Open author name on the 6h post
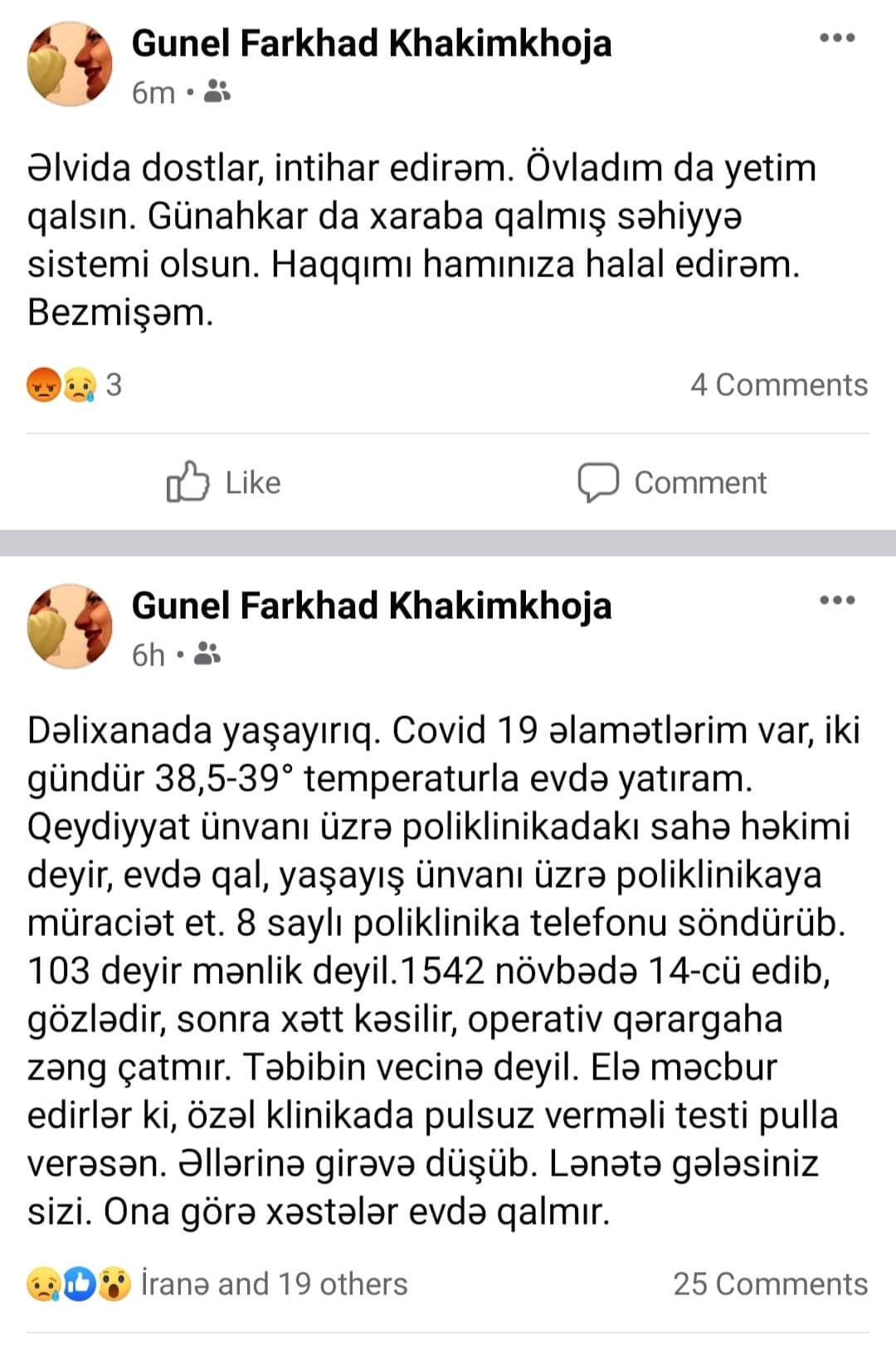This screenshot has height=1354, width=896. [371, 606]
